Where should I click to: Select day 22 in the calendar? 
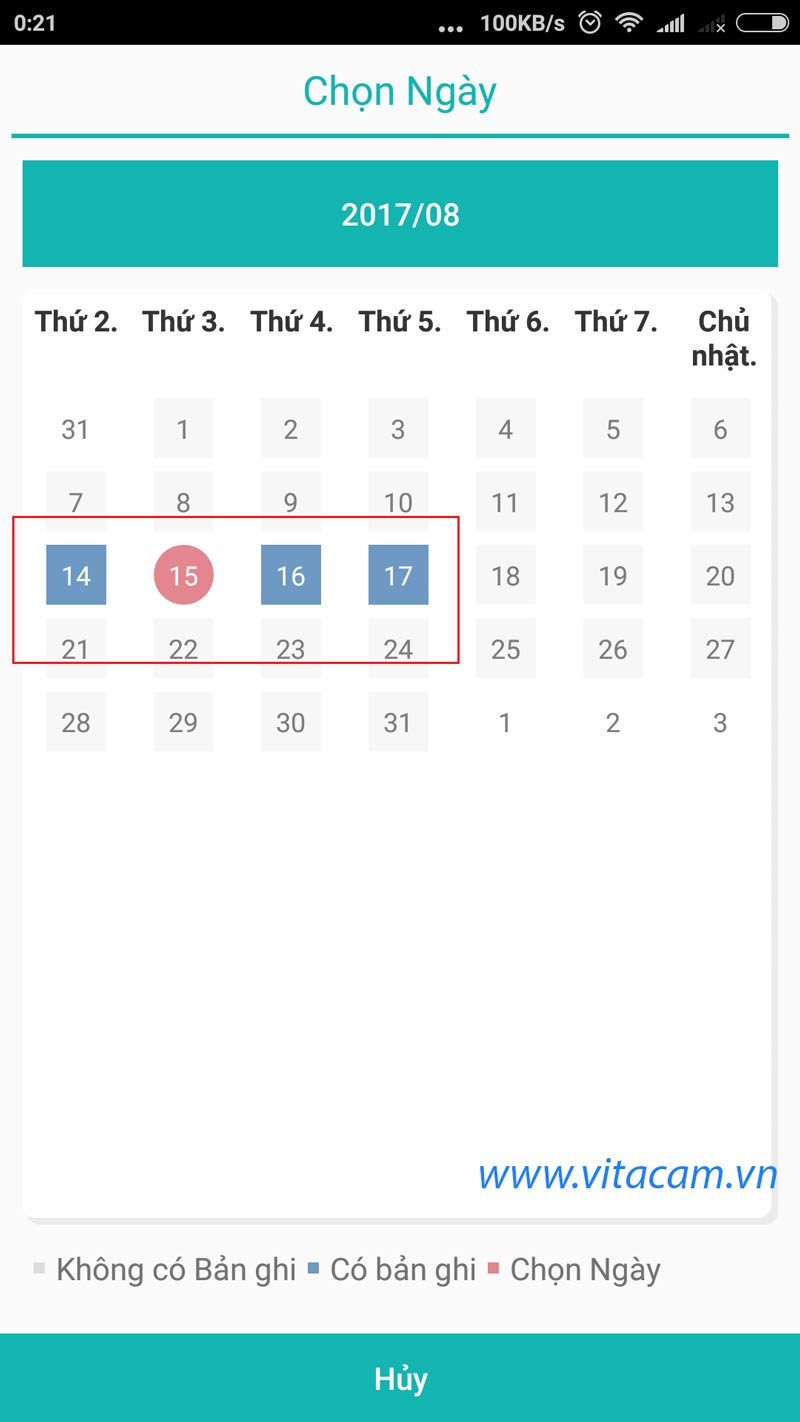tap(183, 648)
